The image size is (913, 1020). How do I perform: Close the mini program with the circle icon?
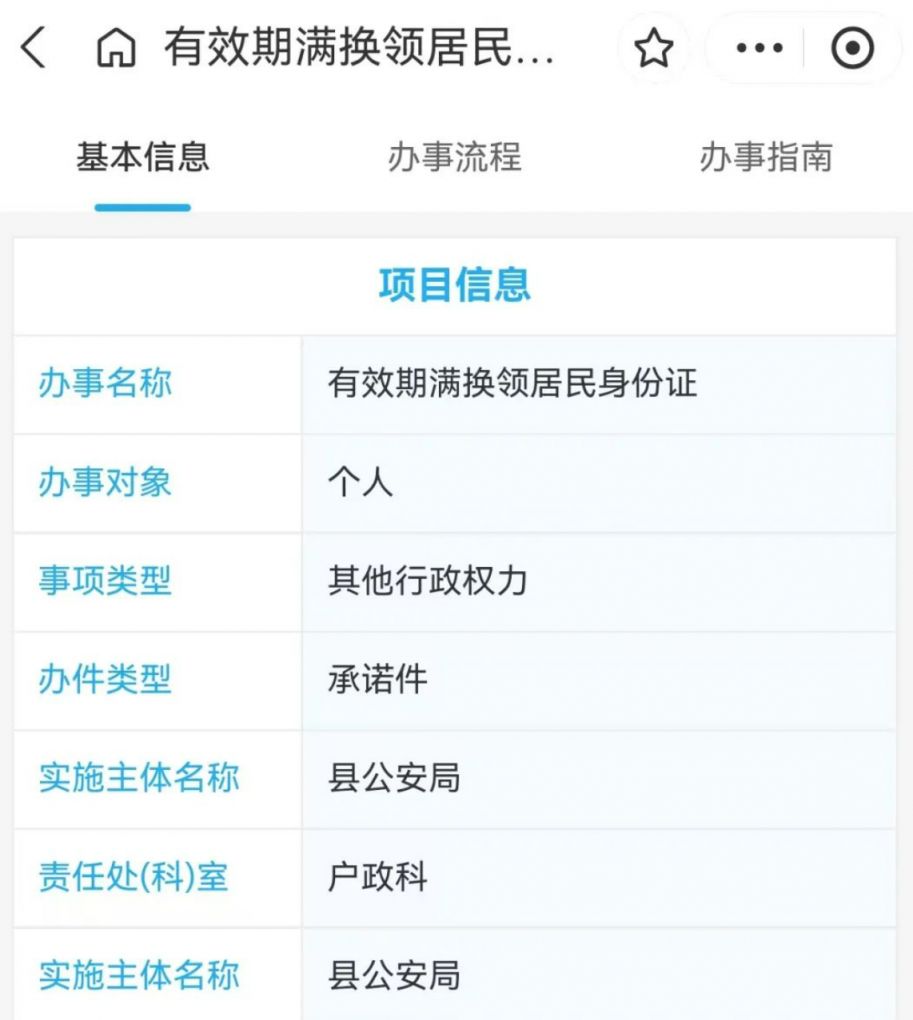[852, 49]
